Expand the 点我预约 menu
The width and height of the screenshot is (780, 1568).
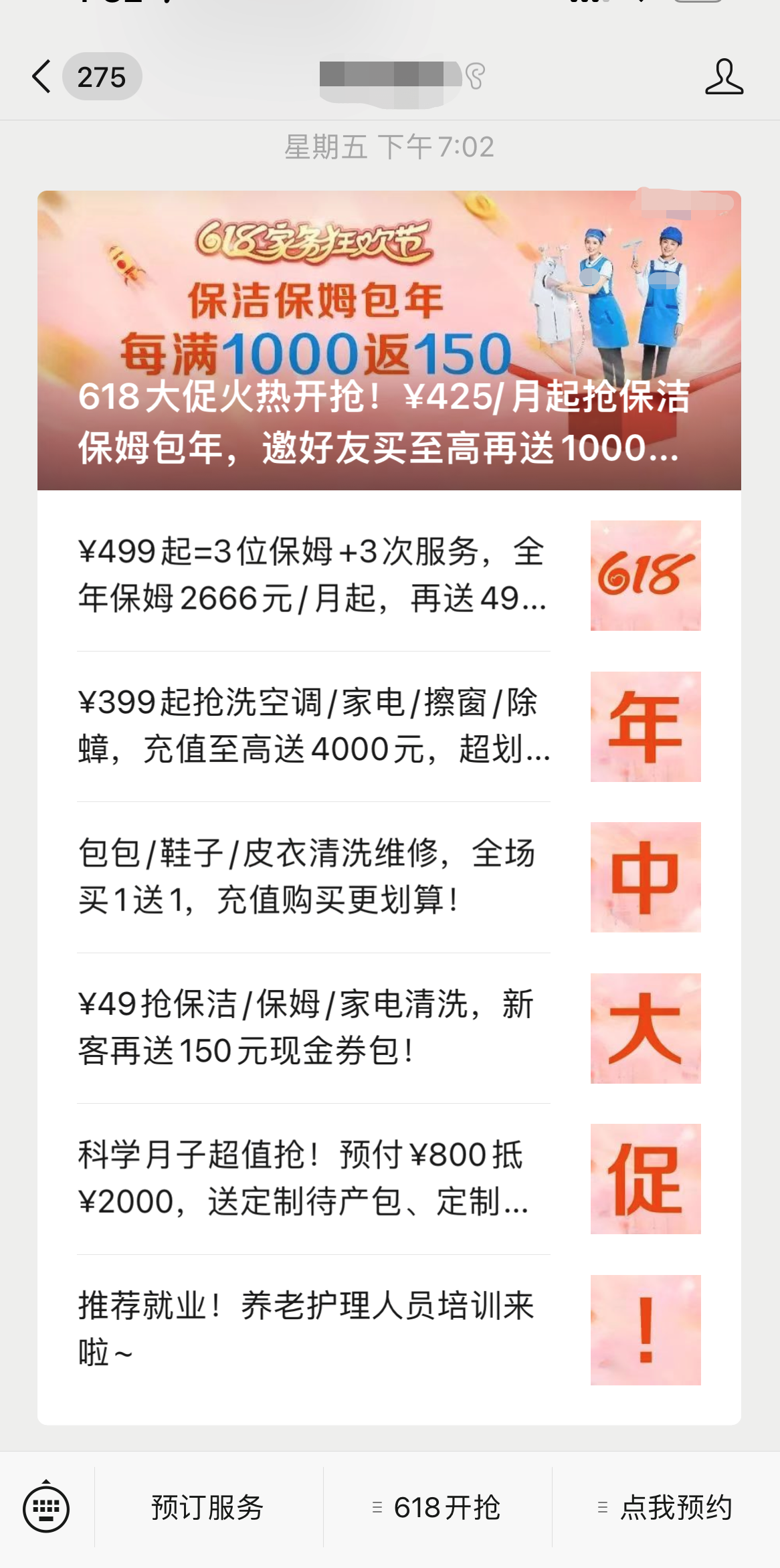tap(666, 1508)
